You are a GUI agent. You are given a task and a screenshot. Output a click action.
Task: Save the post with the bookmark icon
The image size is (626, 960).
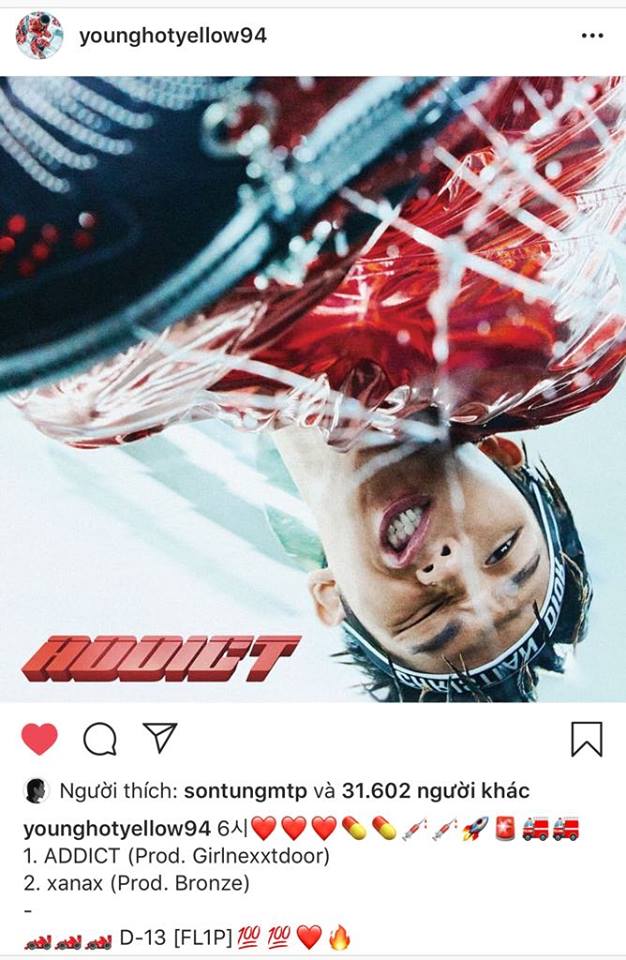[587, 739]
